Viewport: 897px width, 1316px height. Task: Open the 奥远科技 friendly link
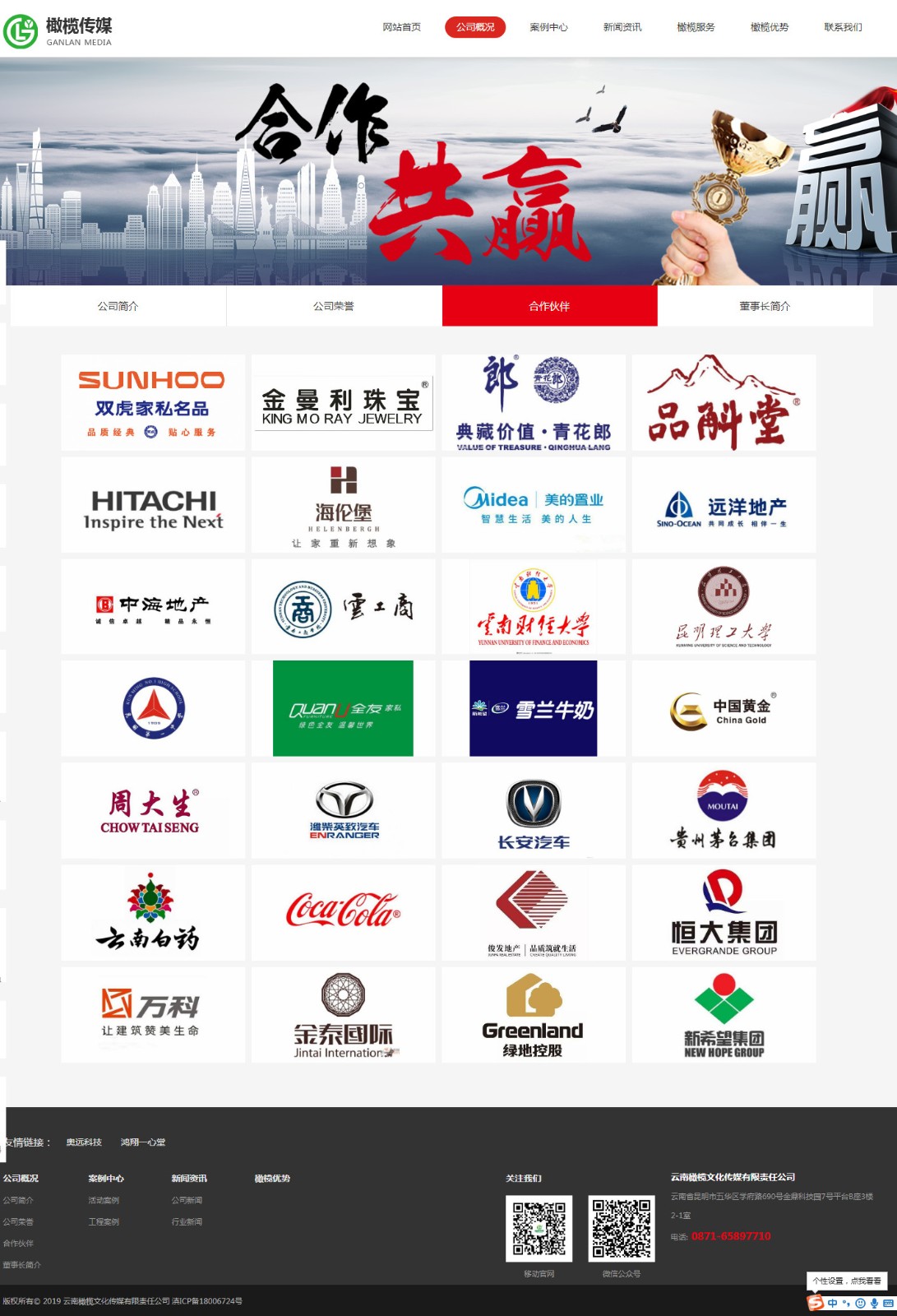pyautogui.click(x=84, y=1142)
